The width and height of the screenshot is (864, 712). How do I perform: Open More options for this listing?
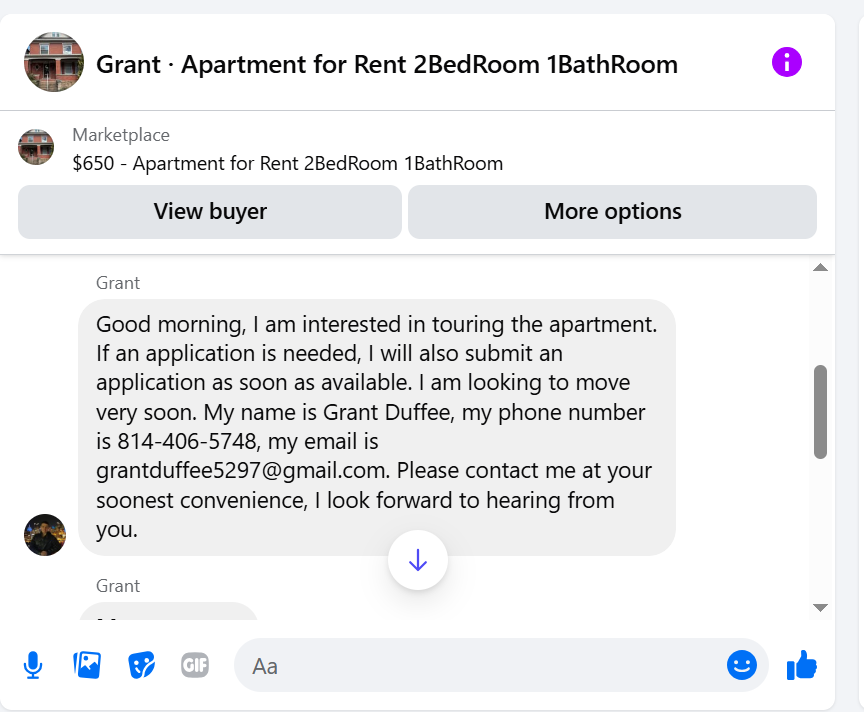pos(612,212)
